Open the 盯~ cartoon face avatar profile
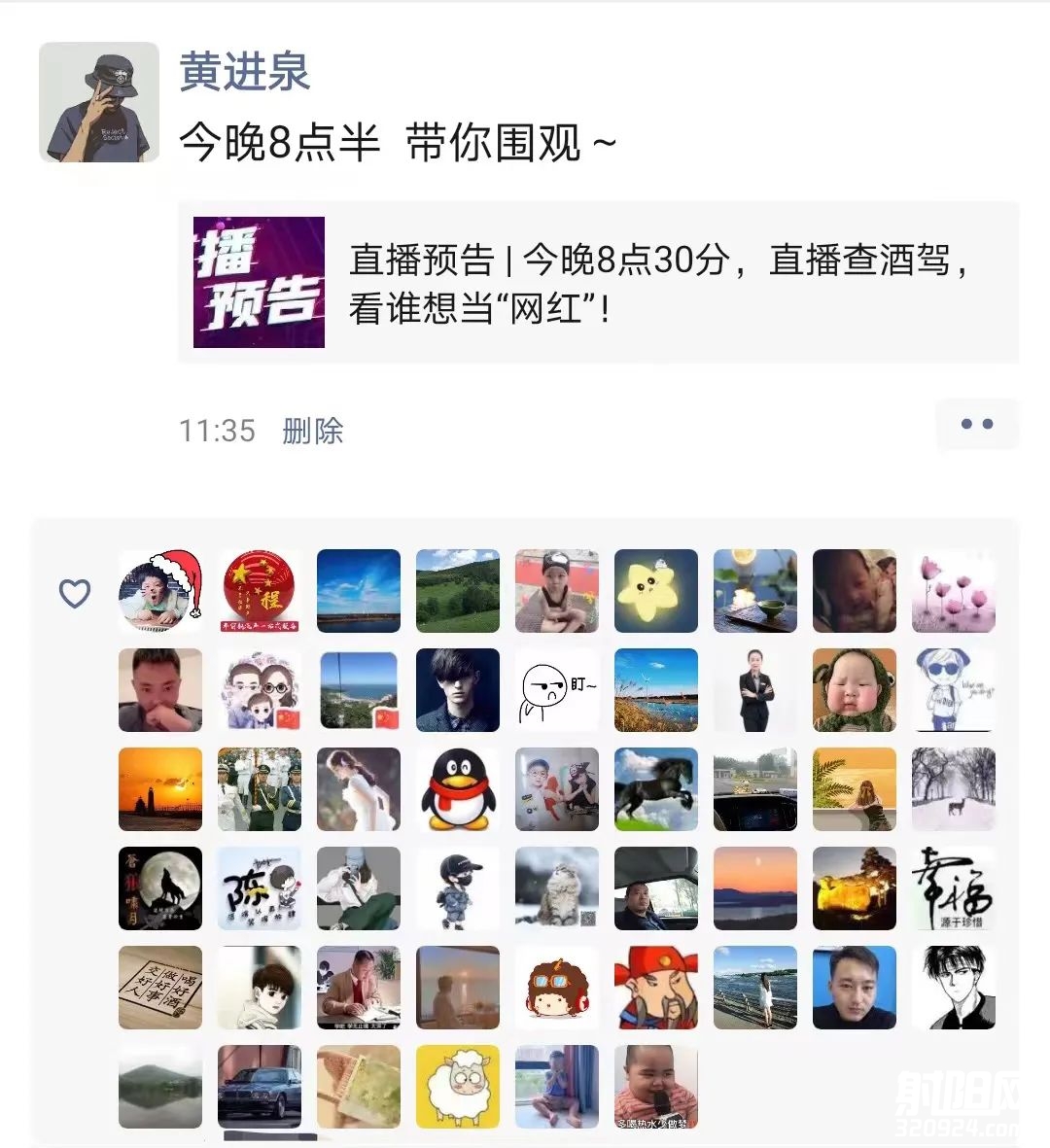 [x=557, y=690]
